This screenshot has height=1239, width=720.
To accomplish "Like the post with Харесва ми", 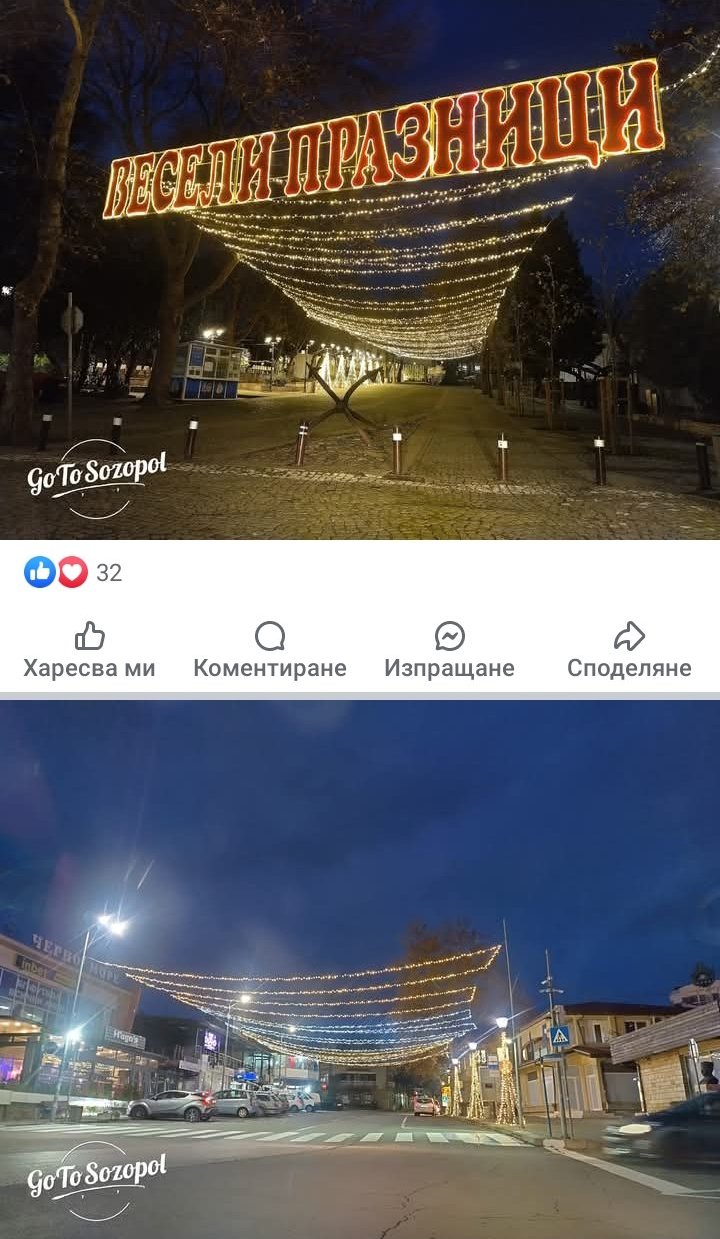I will click(x=89, y=650).
